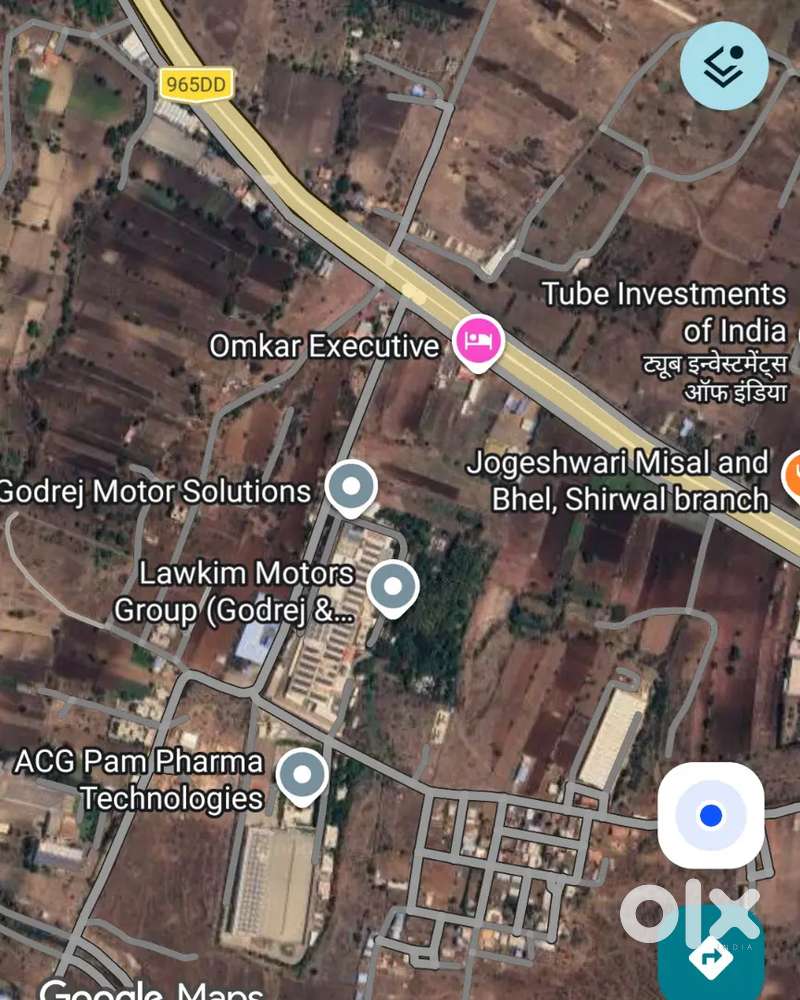800x1000 pixels.
Task: Select the ACG Pam Pharma Technologies pin
Action: coord(302,775)
